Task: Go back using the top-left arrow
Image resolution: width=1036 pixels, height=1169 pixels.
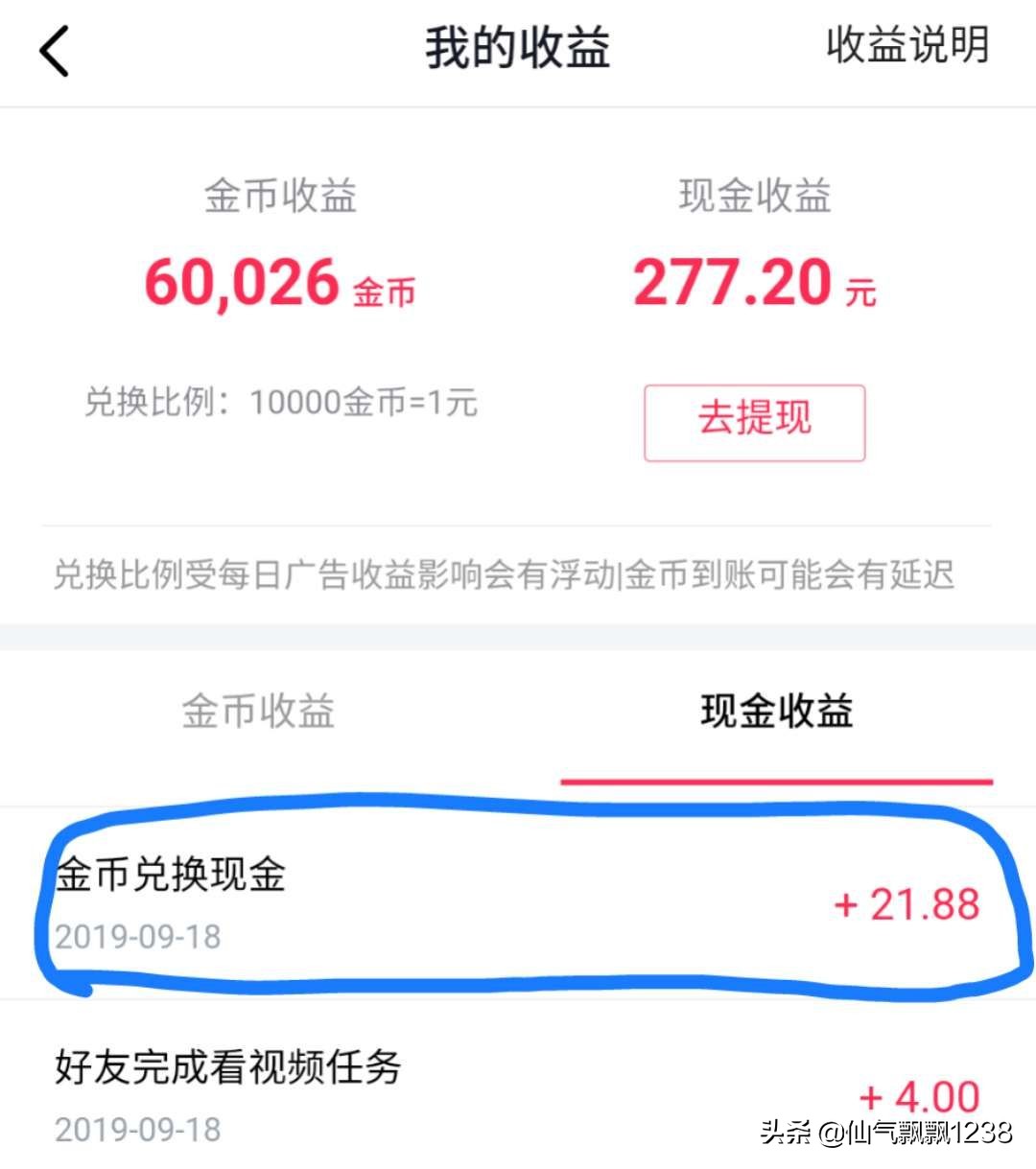Action: pyautogui.click(x=55, y=50)
